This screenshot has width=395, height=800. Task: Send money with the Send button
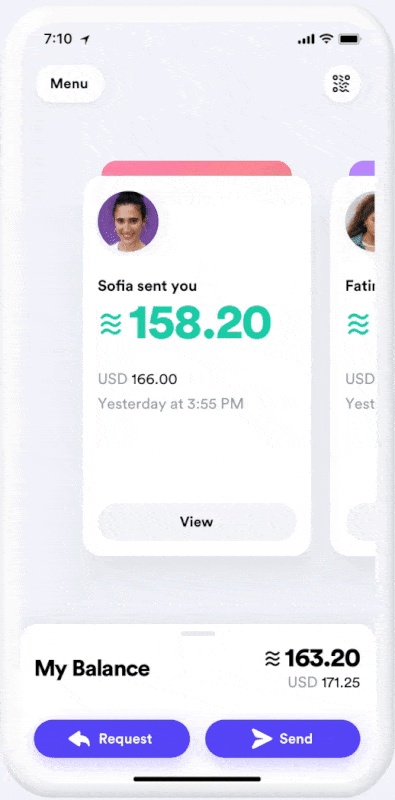283,739
